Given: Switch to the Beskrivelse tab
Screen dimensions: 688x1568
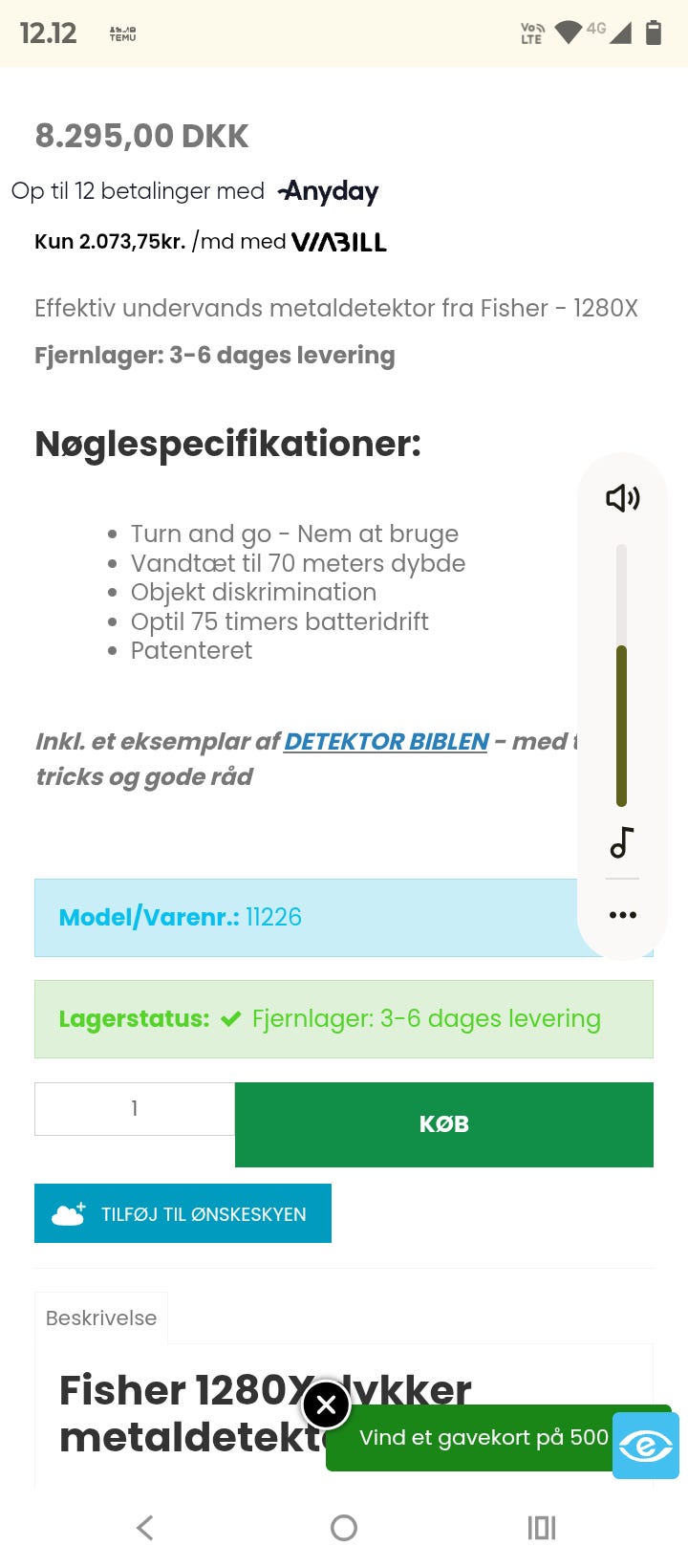Looking at the screenshot, I should coord(101,1318).
